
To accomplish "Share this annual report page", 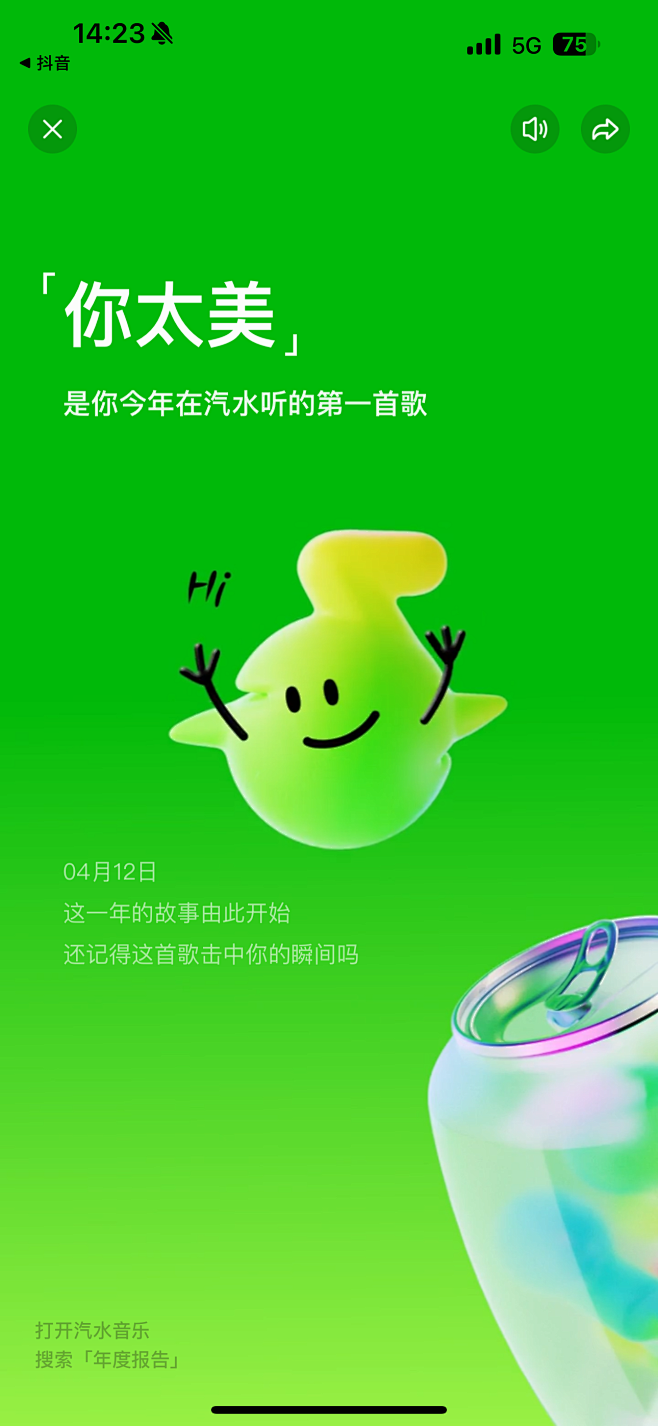I will (x=605, y=129).
